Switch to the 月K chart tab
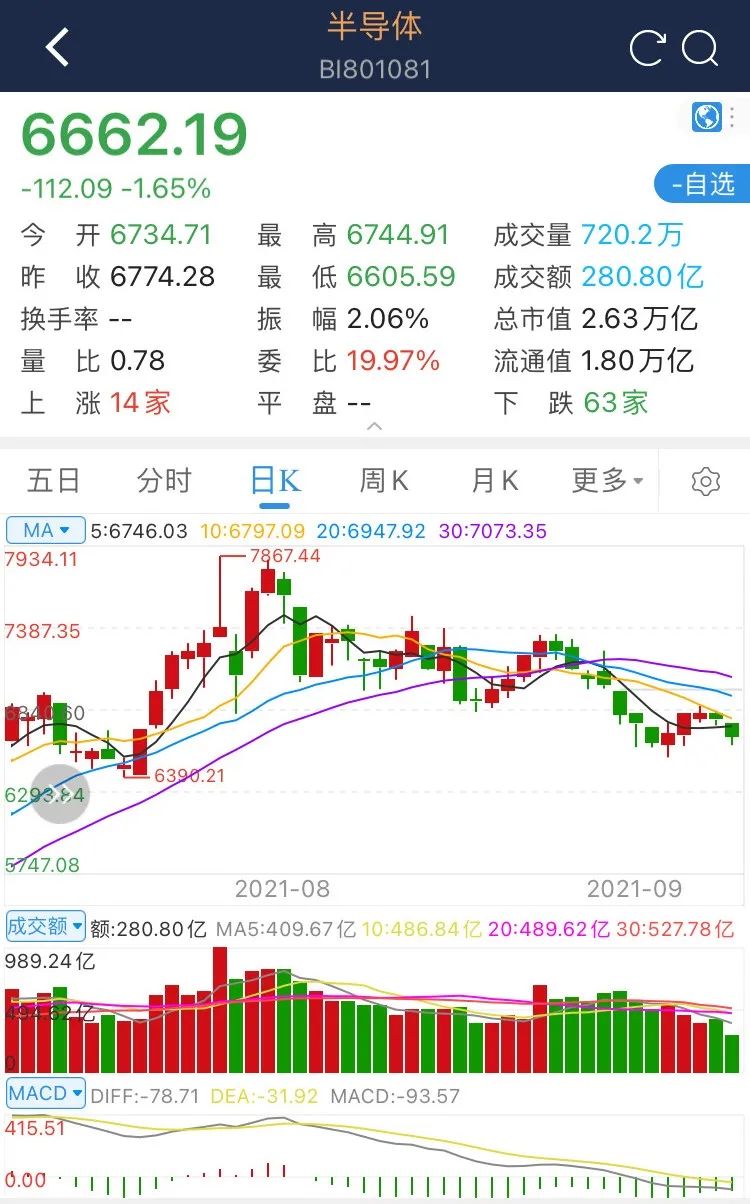This screenshot has height=1204, width=750. pyautogui.click(x=495, y=481)
